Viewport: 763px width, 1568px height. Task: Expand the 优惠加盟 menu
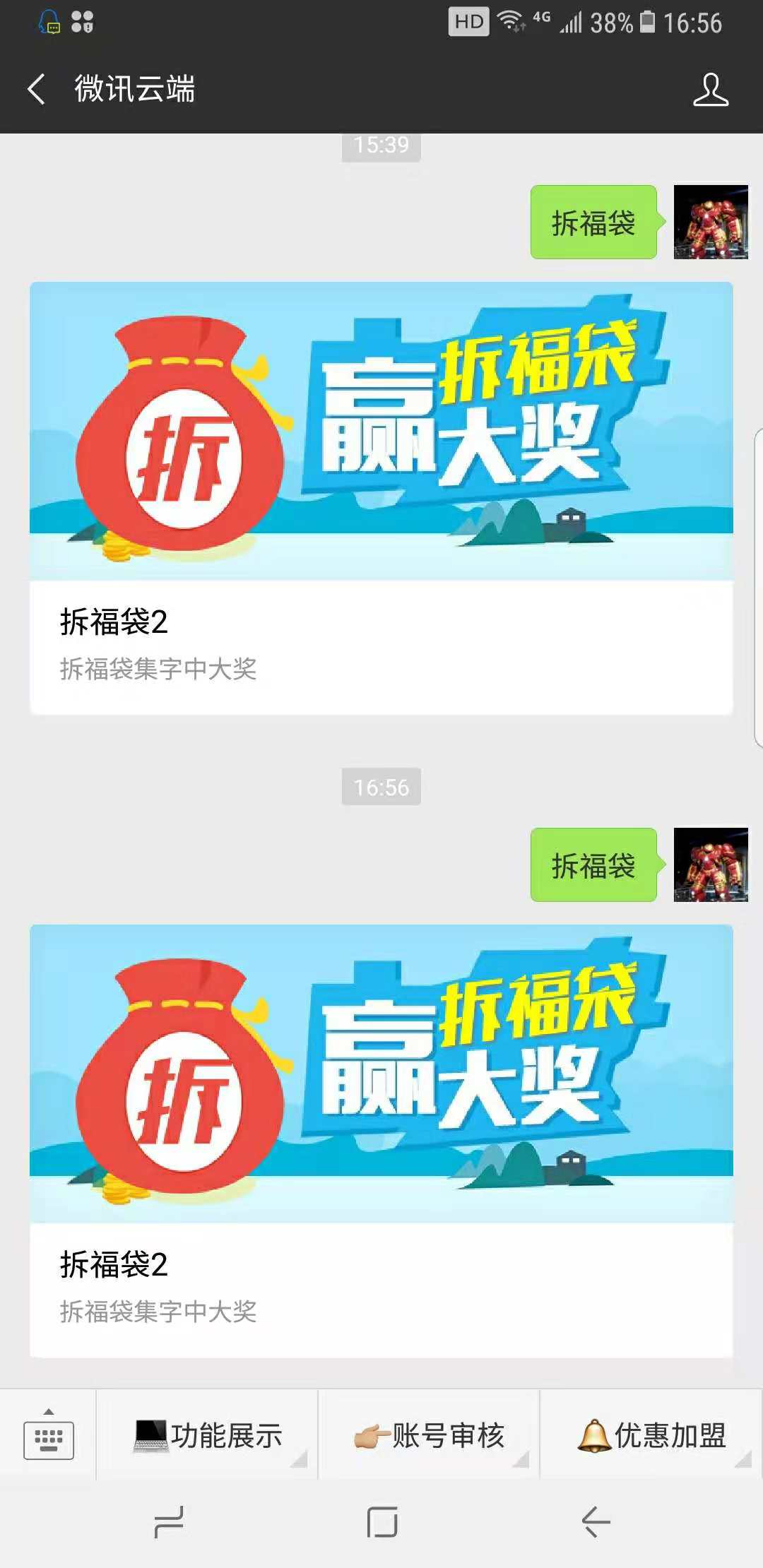coord(651,1435)
